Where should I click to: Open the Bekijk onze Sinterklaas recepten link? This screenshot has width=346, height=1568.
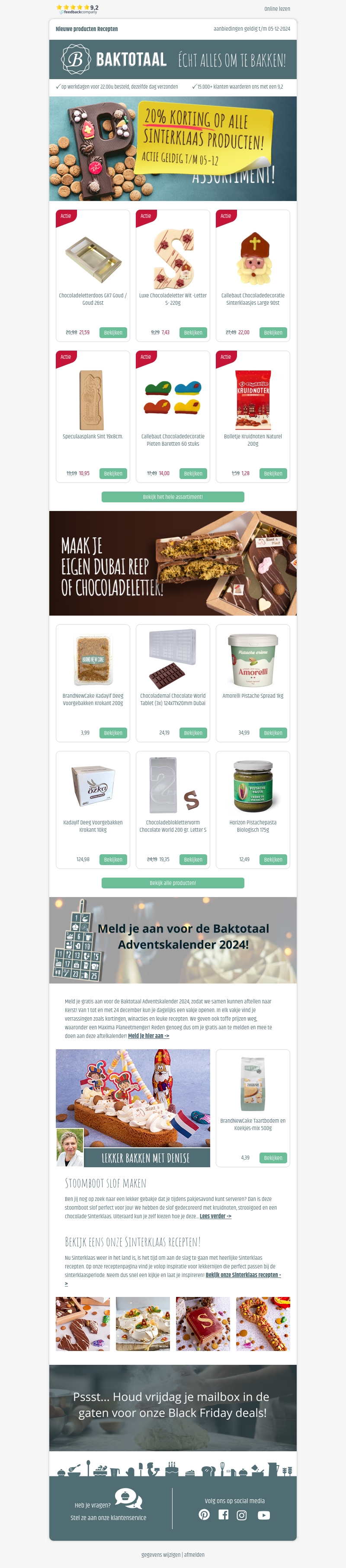pyautogui.click(x=243, y=1274)
